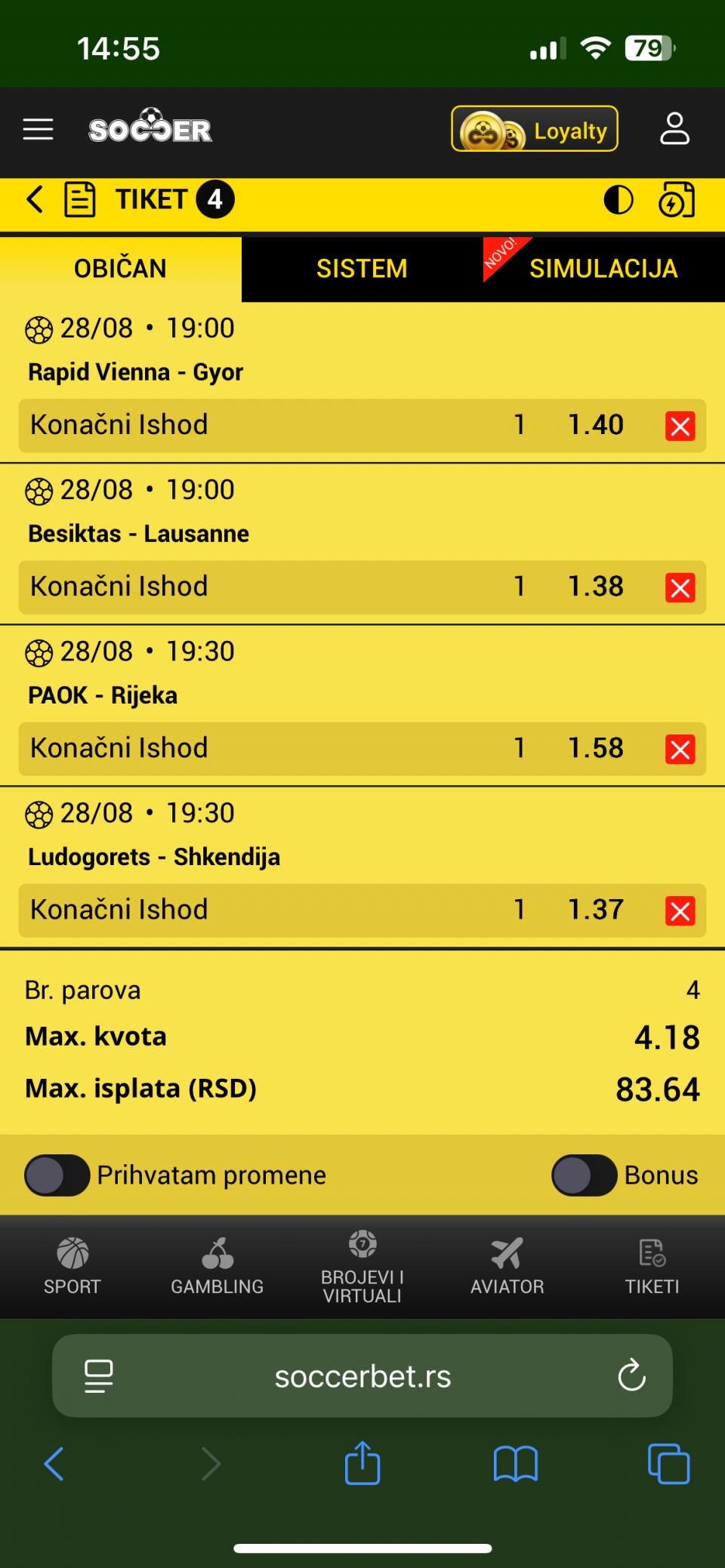This screenshot has width=725, height=1568.
Task: Open the TIKETI section
Action: coord(652,1267)
